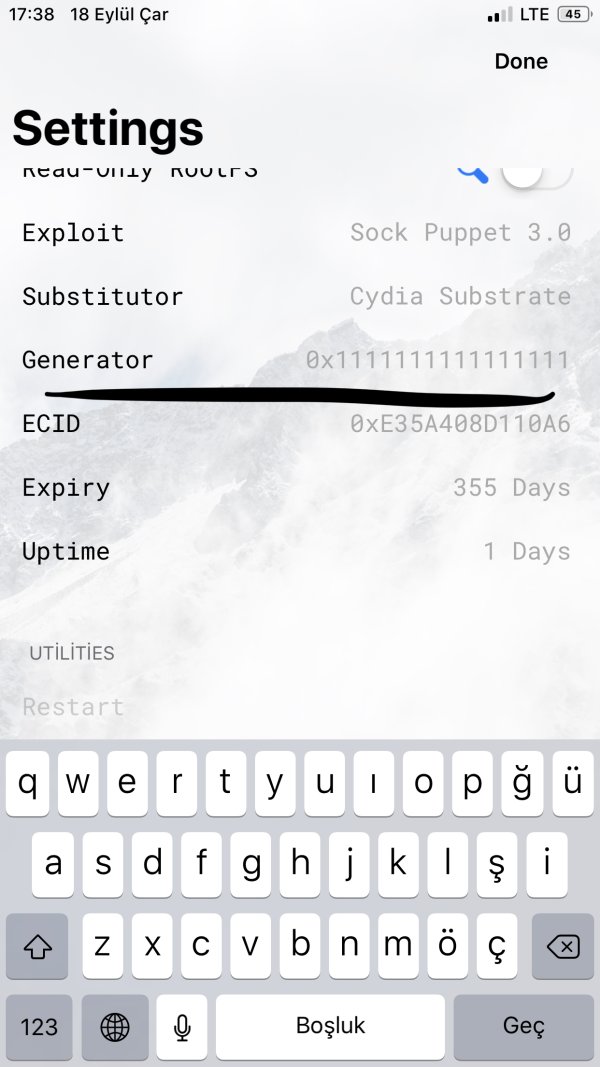Tap Done to close Settings
Viewport: 600px width, 1067px height.
coord(521,61)
